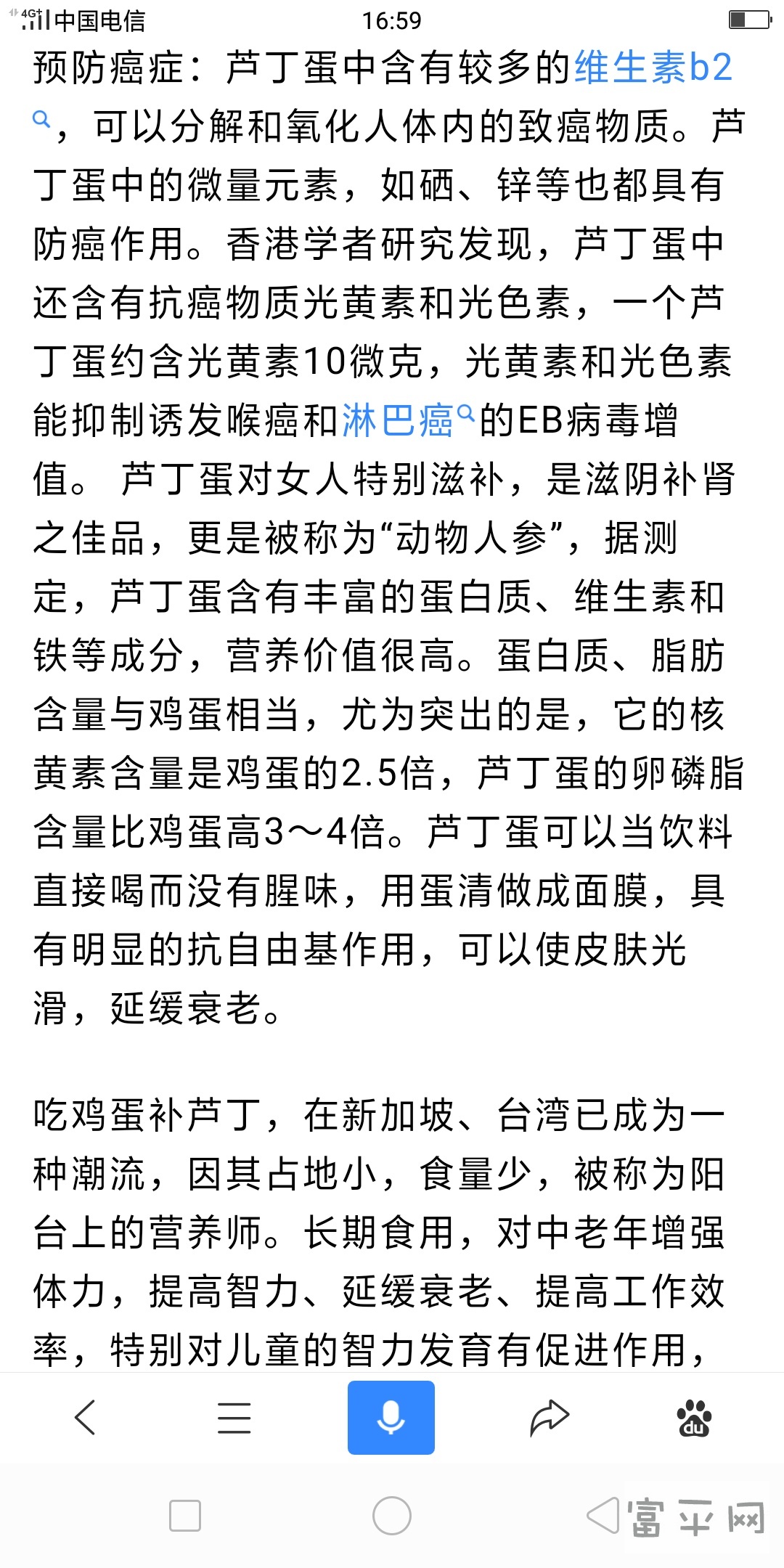The width and height of the screenshot is (784, 1568).
Task: Open recent apps from the navigation bar
Action: coord(185,1516)
